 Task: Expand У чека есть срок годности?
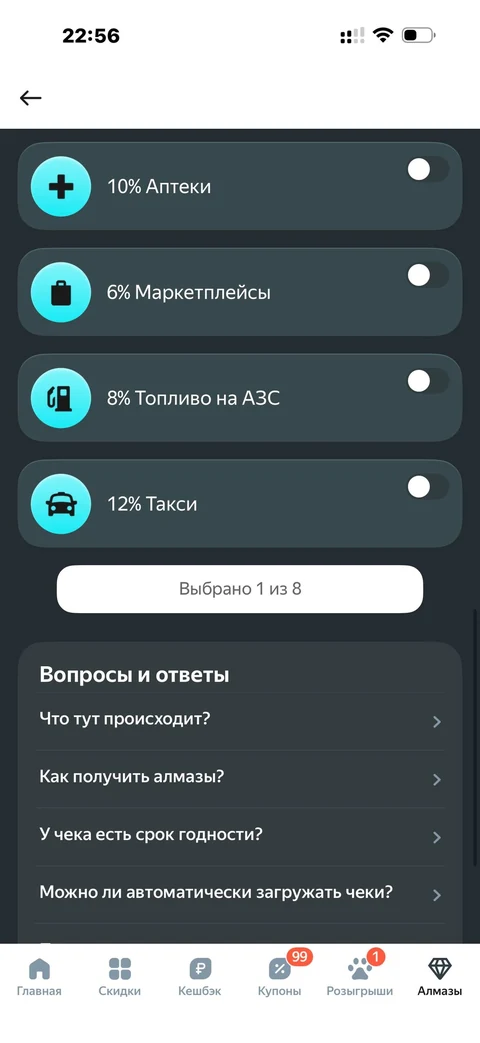pyautogui.click(x=240, y=837)
